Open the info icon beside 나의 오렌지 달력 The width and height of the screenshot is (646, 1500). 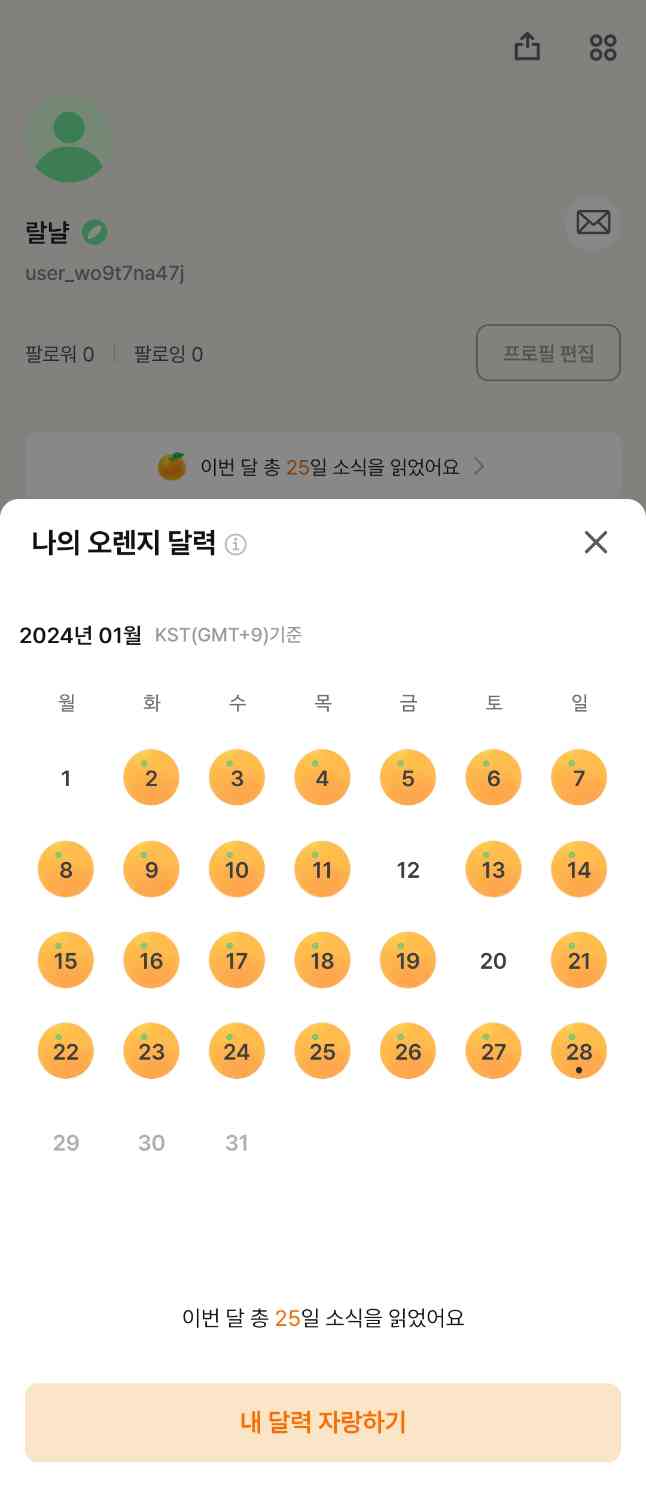236,545
